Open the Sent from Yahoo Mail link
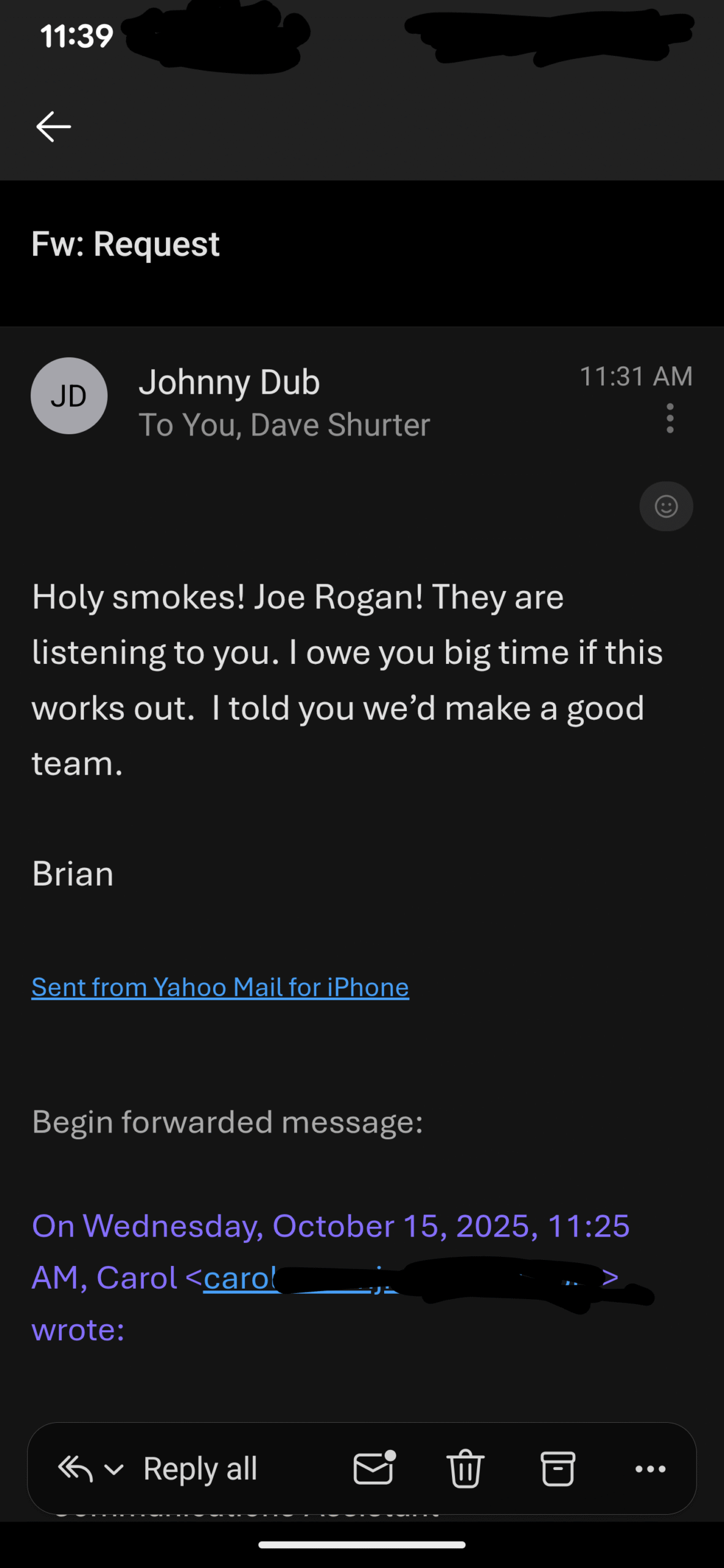Image resolution: width=724 pixels, height=1568 pixels. 220,987
